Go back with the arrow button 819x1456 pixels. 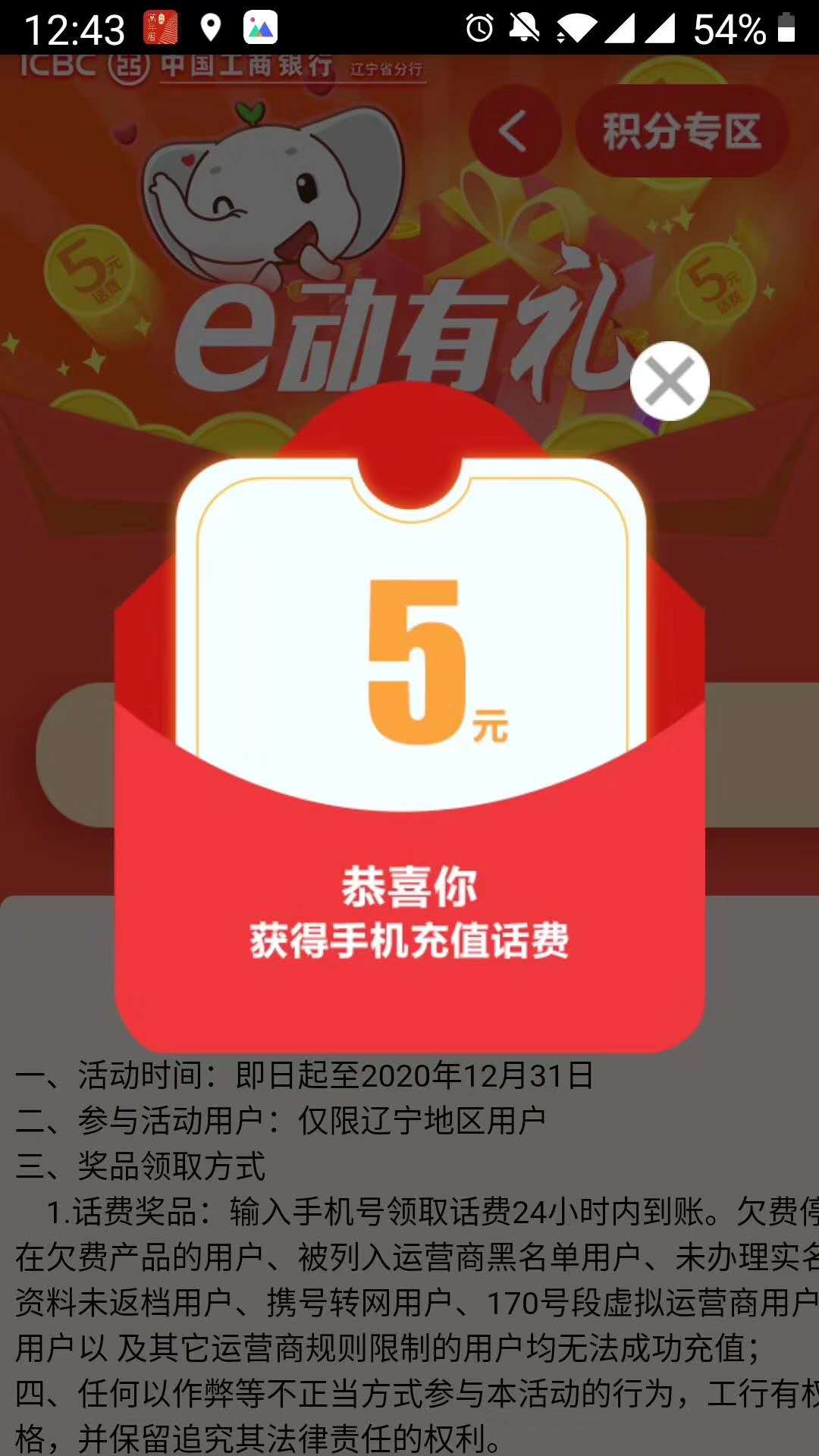[x=514, y=131]
